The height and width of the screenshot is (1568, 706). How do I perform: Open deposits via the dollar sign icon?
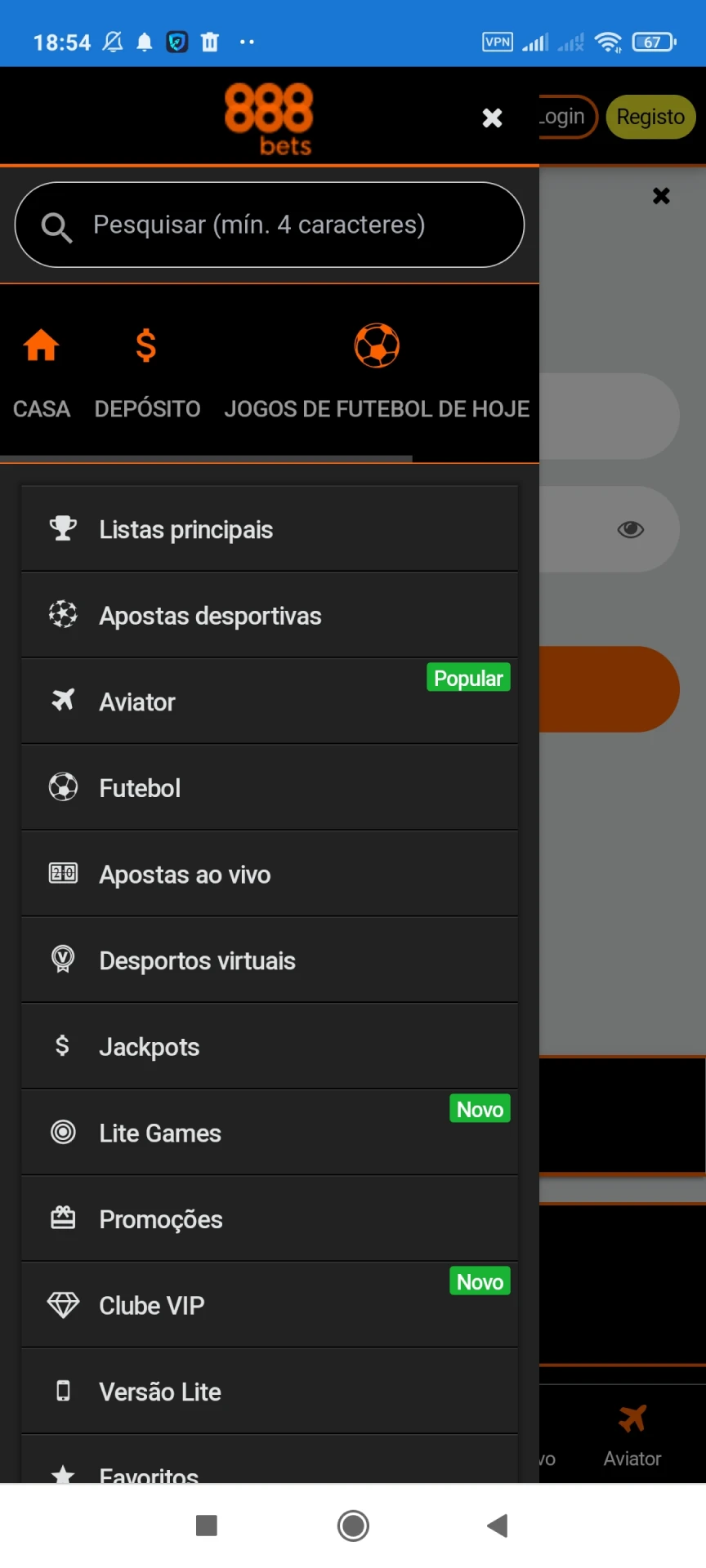coord(146,345)
